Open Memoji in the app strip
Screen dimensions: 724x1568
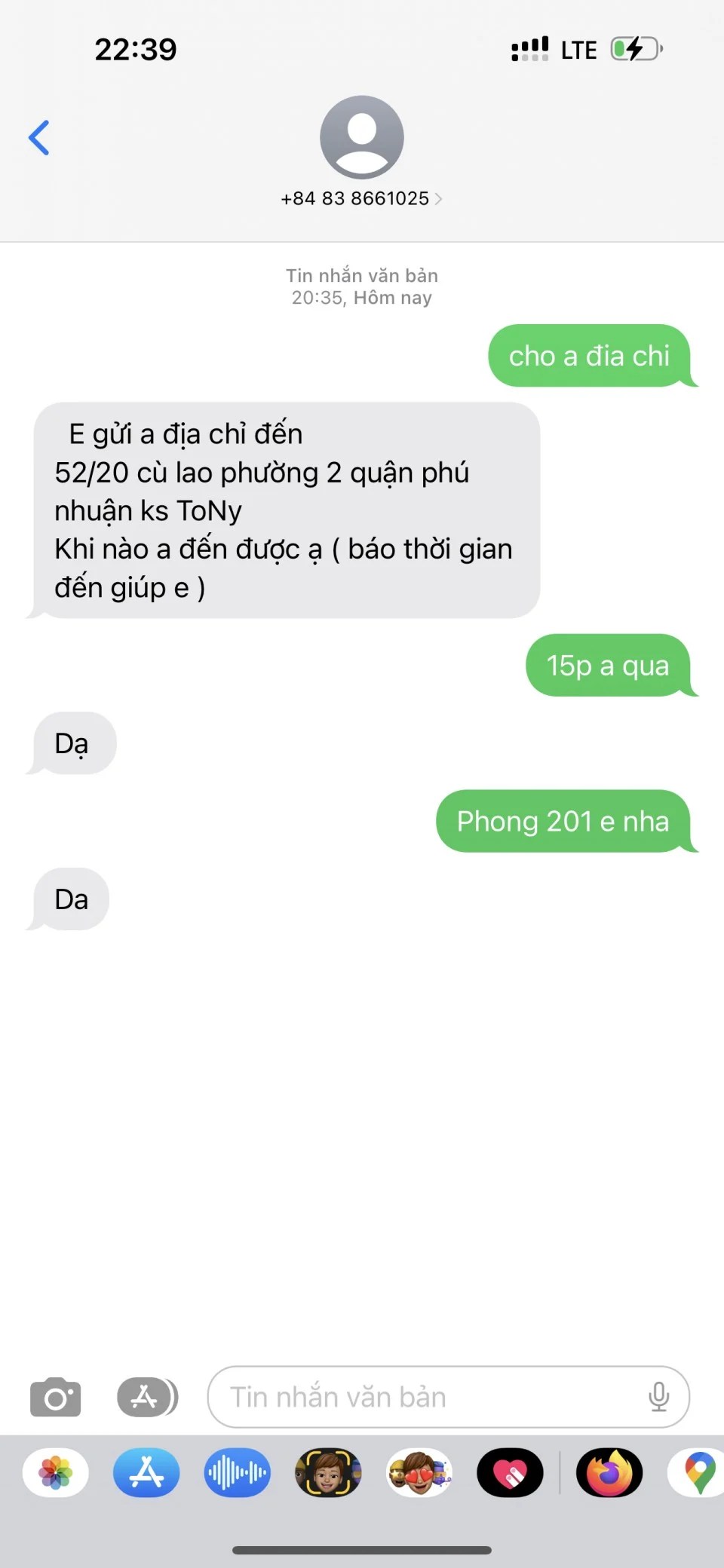(x=328, y=1472)
